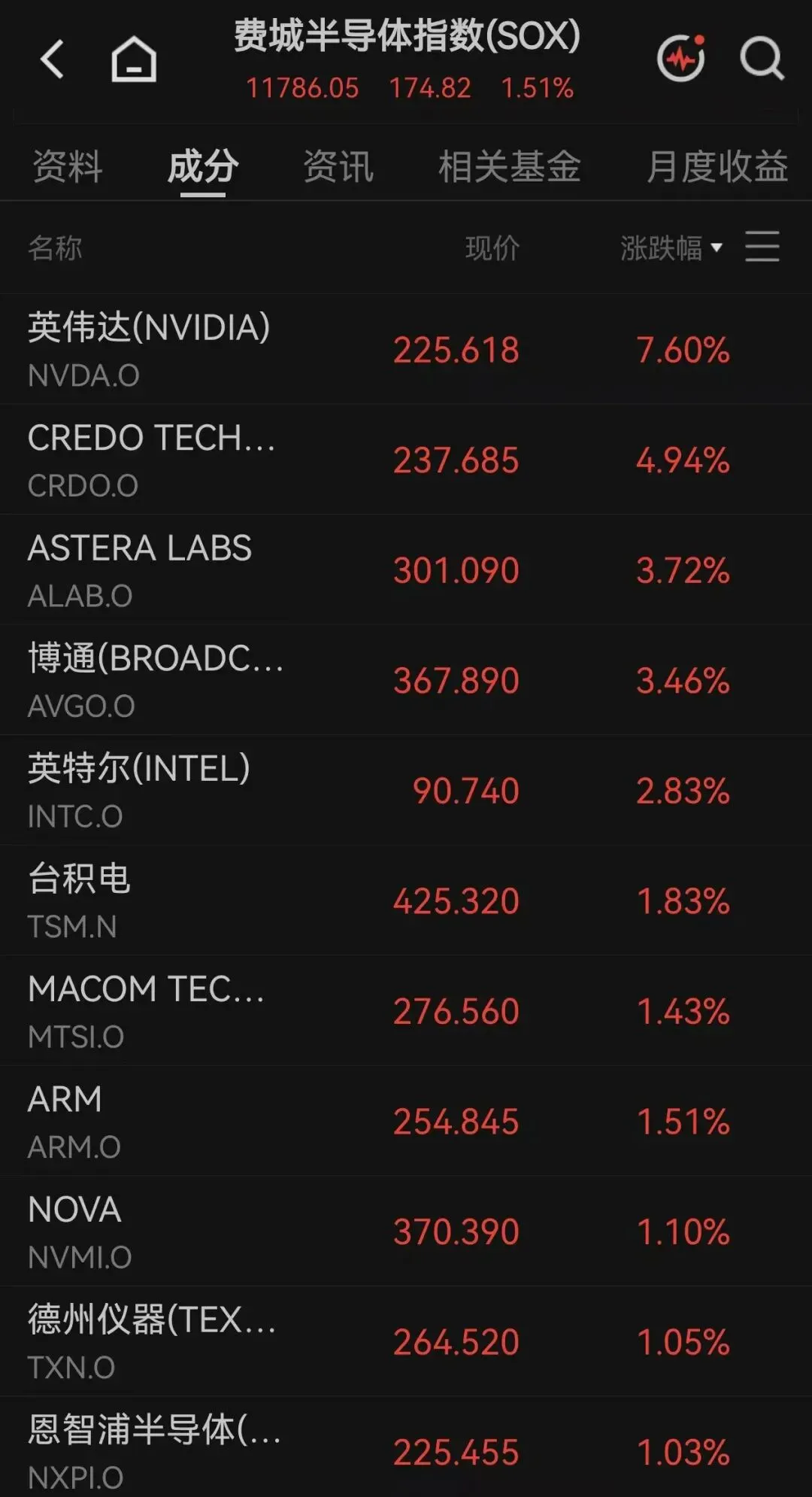Open the 德州仪器 TXN.O row
Screen dimensions: 812x1497
pyautogui.click(x=406, y=1341)
